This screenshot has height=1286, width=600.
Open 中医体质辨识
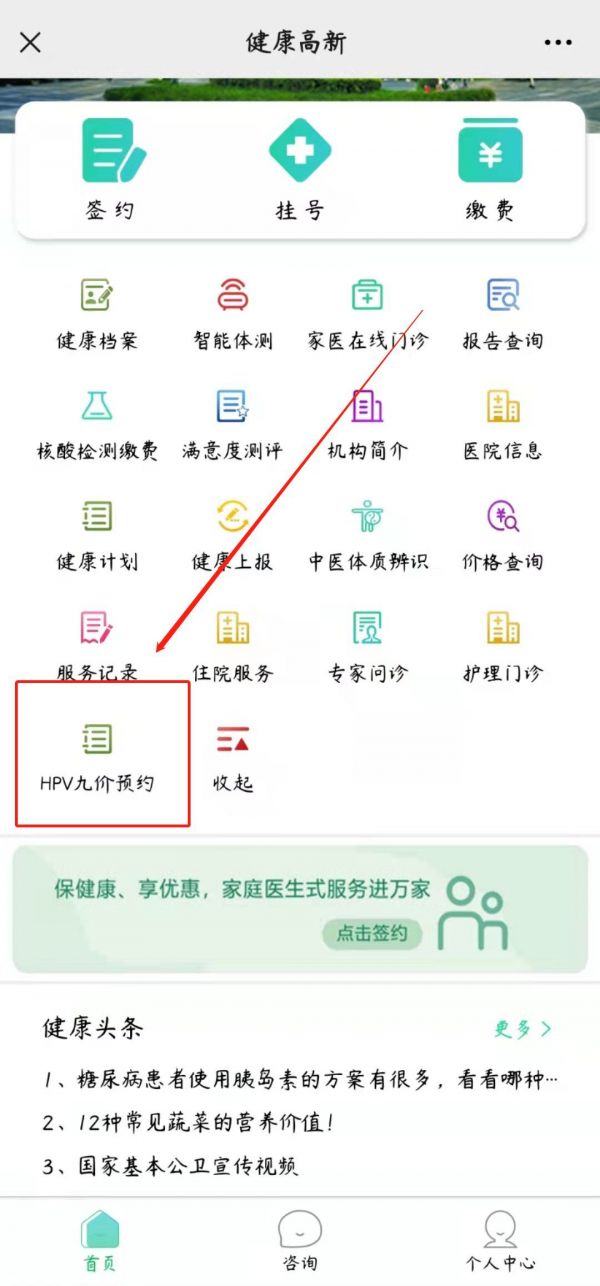pyautogui.click(x=367, y=535)
